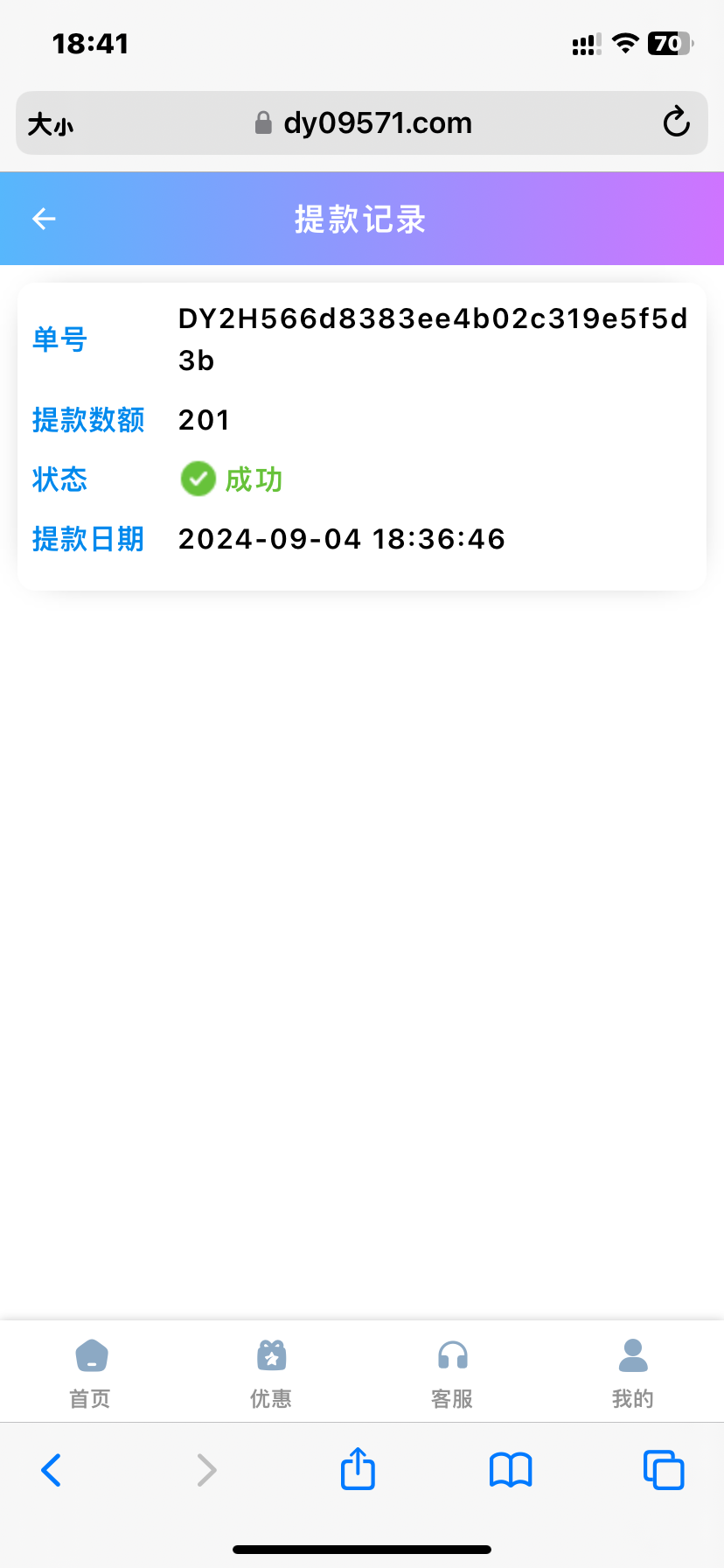Show all open Safari tabs
The width and height of the screenshot is (724, 1568).
coord(664,1470)
